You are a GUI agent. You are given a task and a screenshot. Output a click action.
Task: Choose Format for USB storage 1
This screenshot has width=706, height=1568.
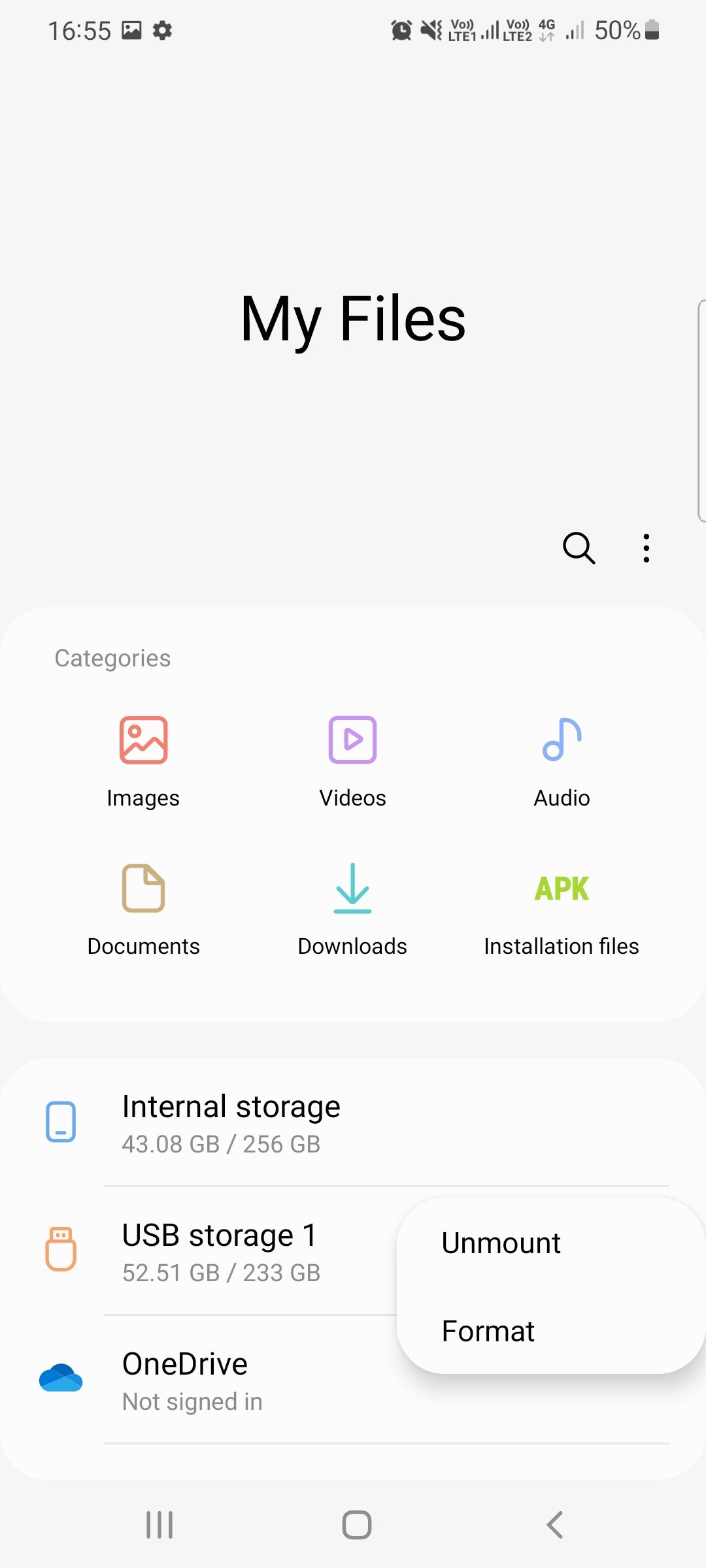click(x=488, y=1331)
